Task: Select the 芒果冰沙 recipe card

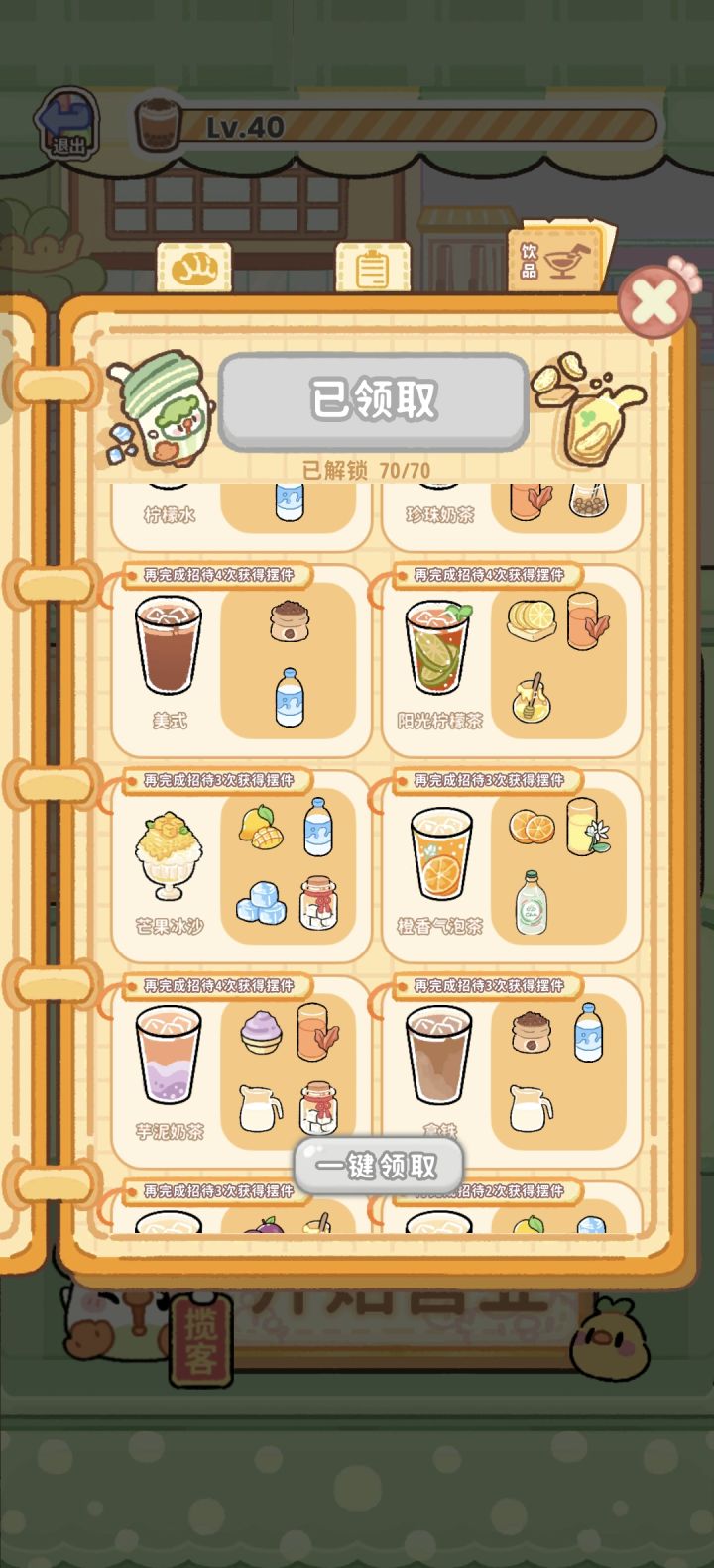Action: [x=241, y=865]
